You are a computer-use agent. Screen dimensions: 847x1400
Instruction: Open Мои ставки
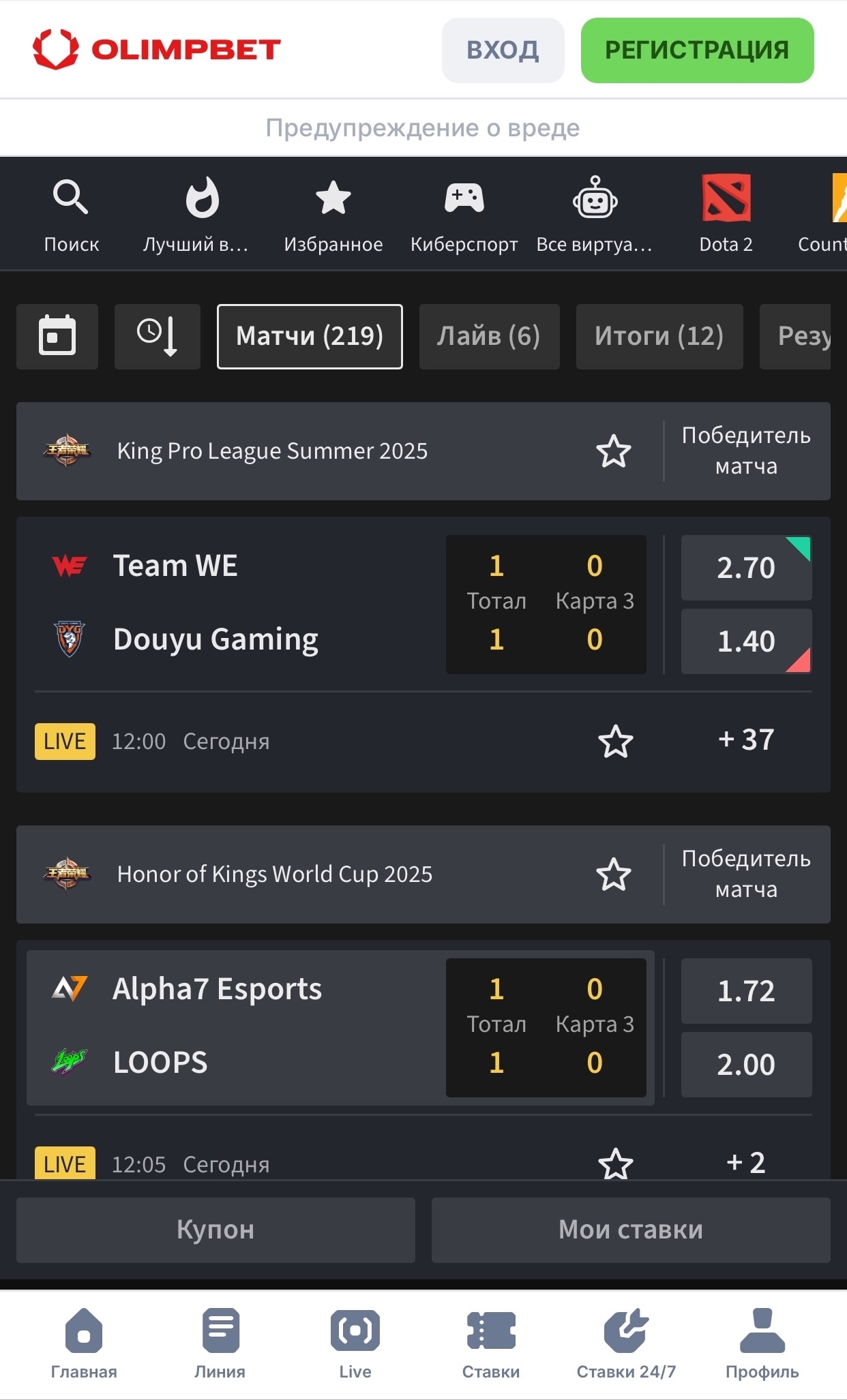pyautogui.click(x=631, y=1230)
